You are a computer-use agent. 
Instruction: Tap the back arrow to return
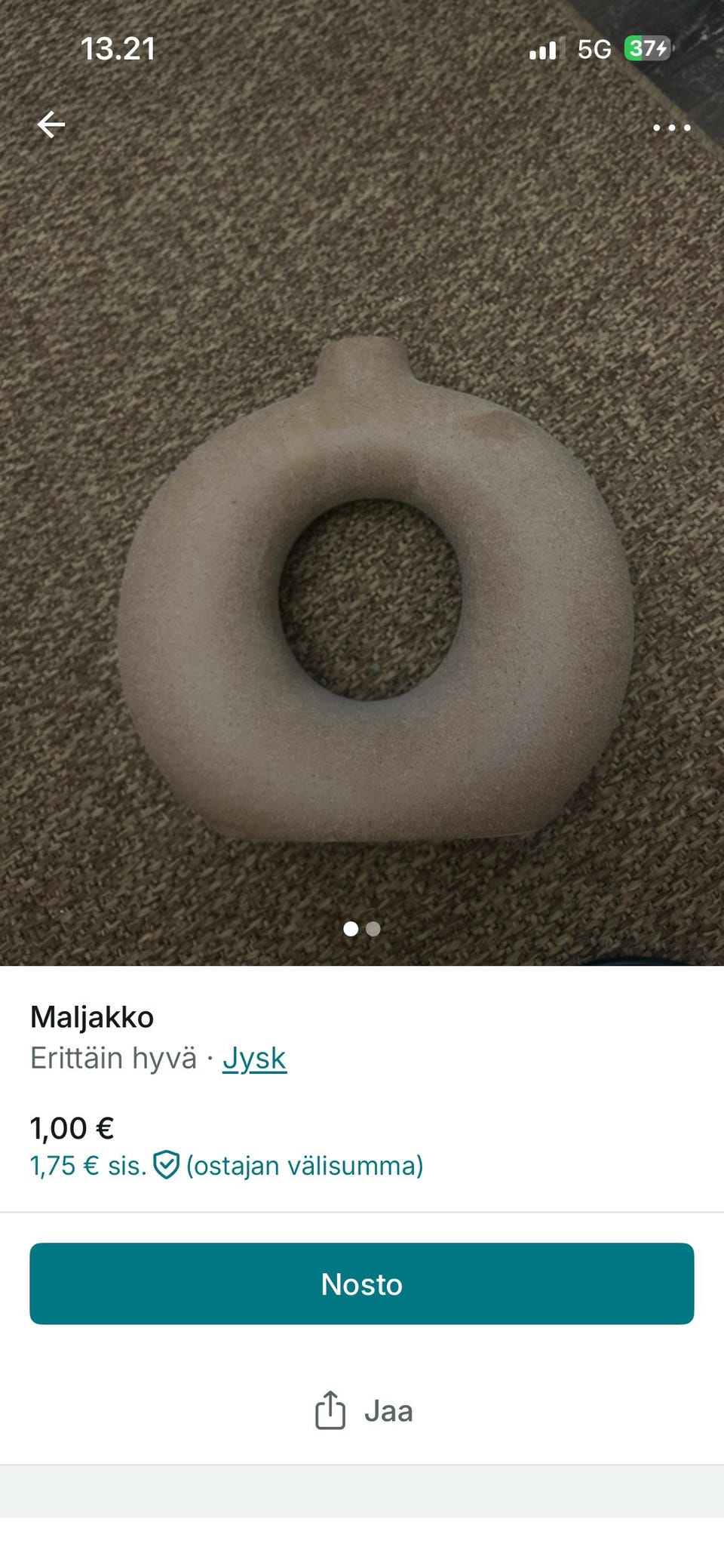(51, 125)
